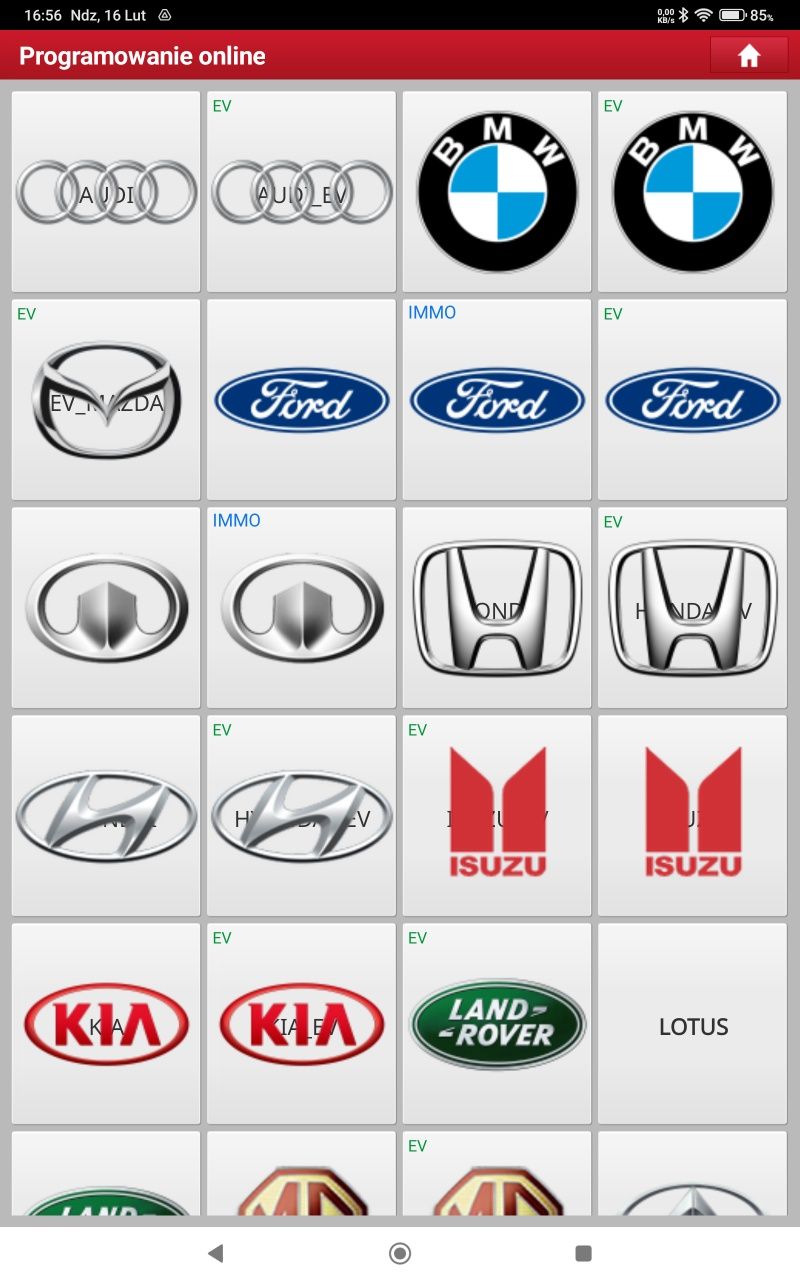Open the Land Rover EV tile
Viewport: 800px width, 1280px height.
tap(497, 1023)
